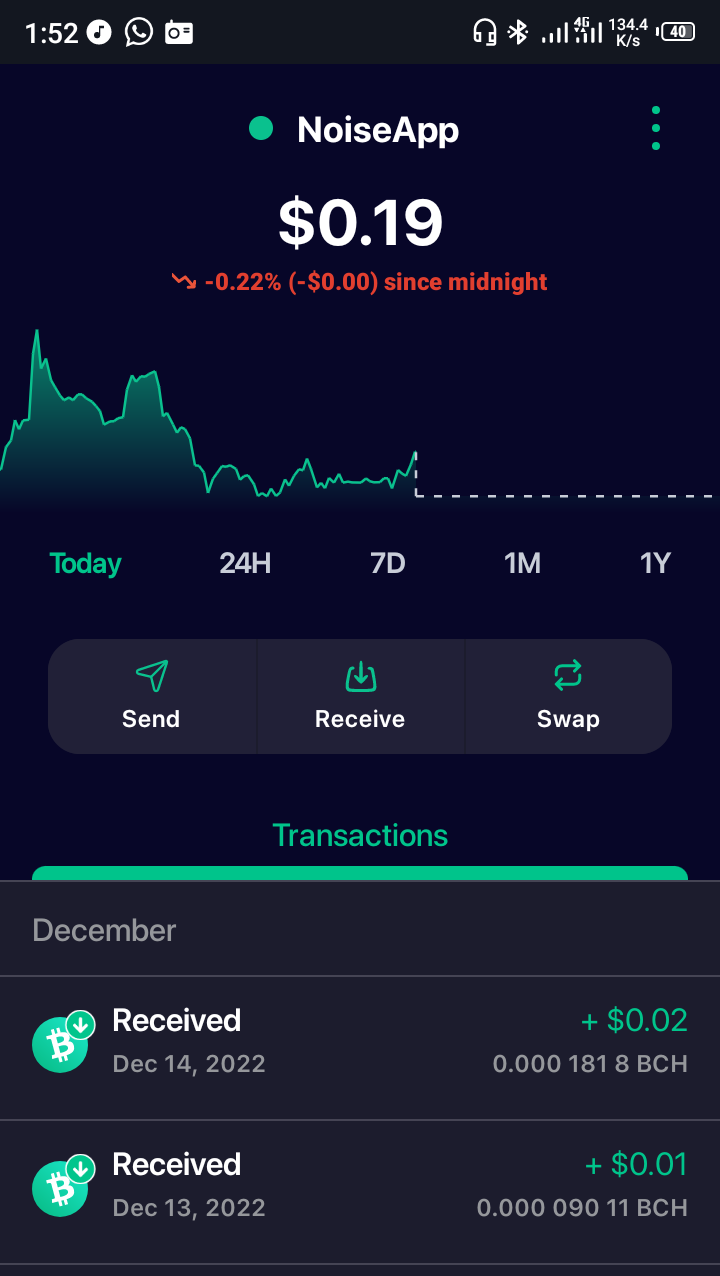Tap the NoiseApp wallet name

tap(378, 130)
